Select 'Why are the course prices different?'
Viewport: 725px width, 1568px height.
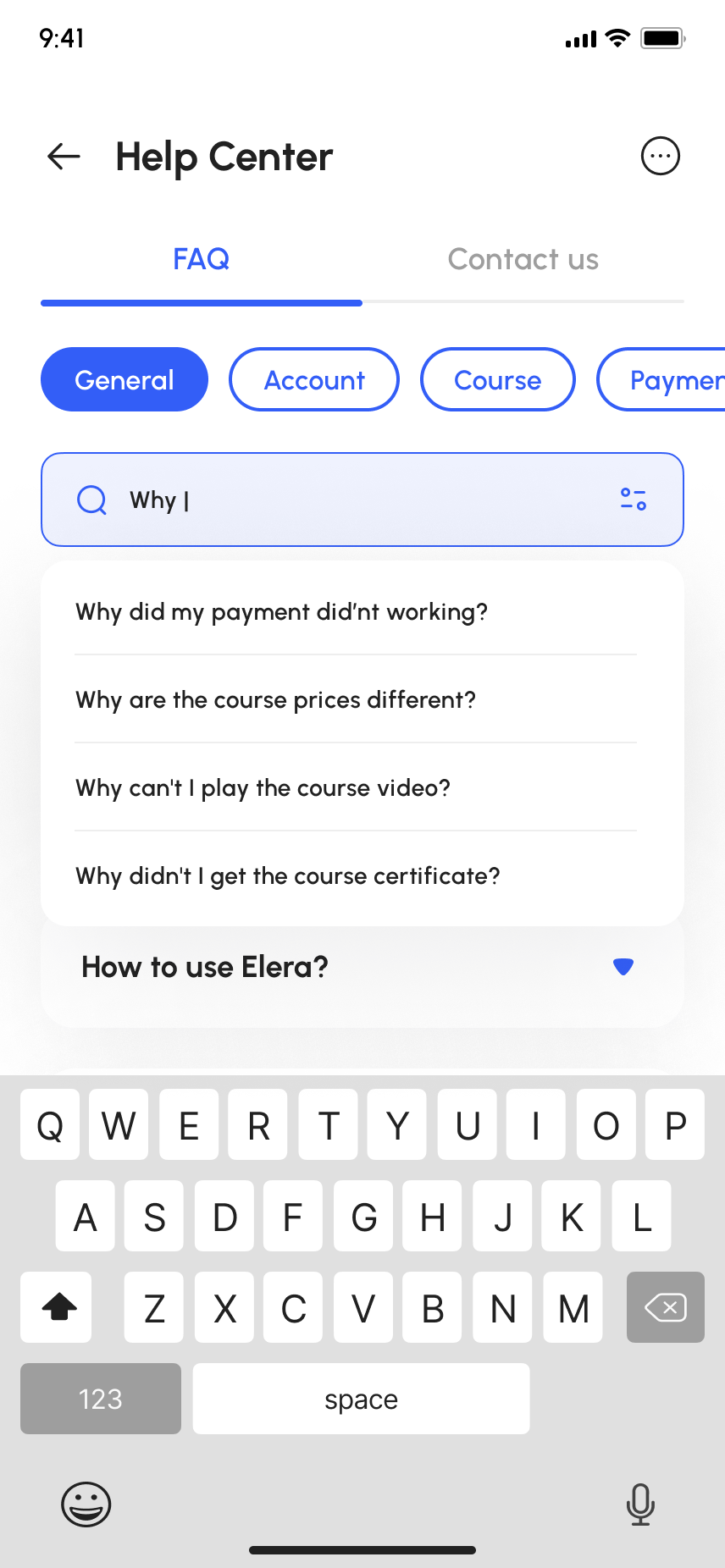pos(275,700)
